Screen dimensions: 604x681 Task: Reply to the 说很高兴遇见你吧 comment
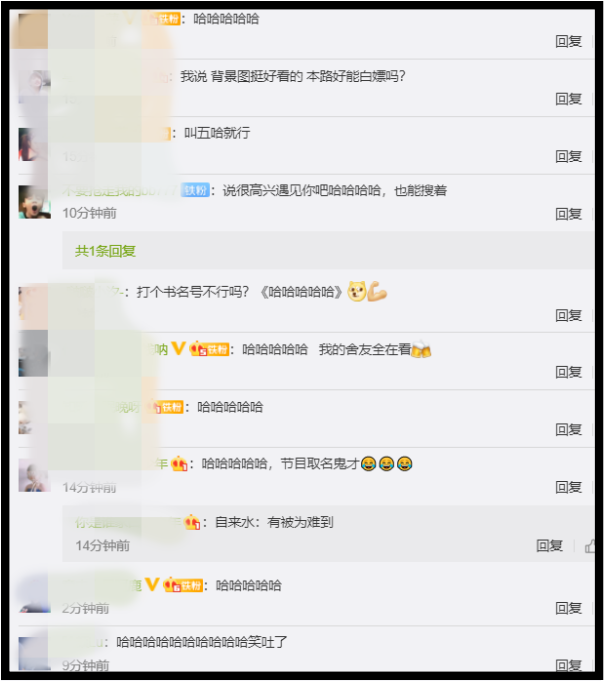[x=568, y=214]
